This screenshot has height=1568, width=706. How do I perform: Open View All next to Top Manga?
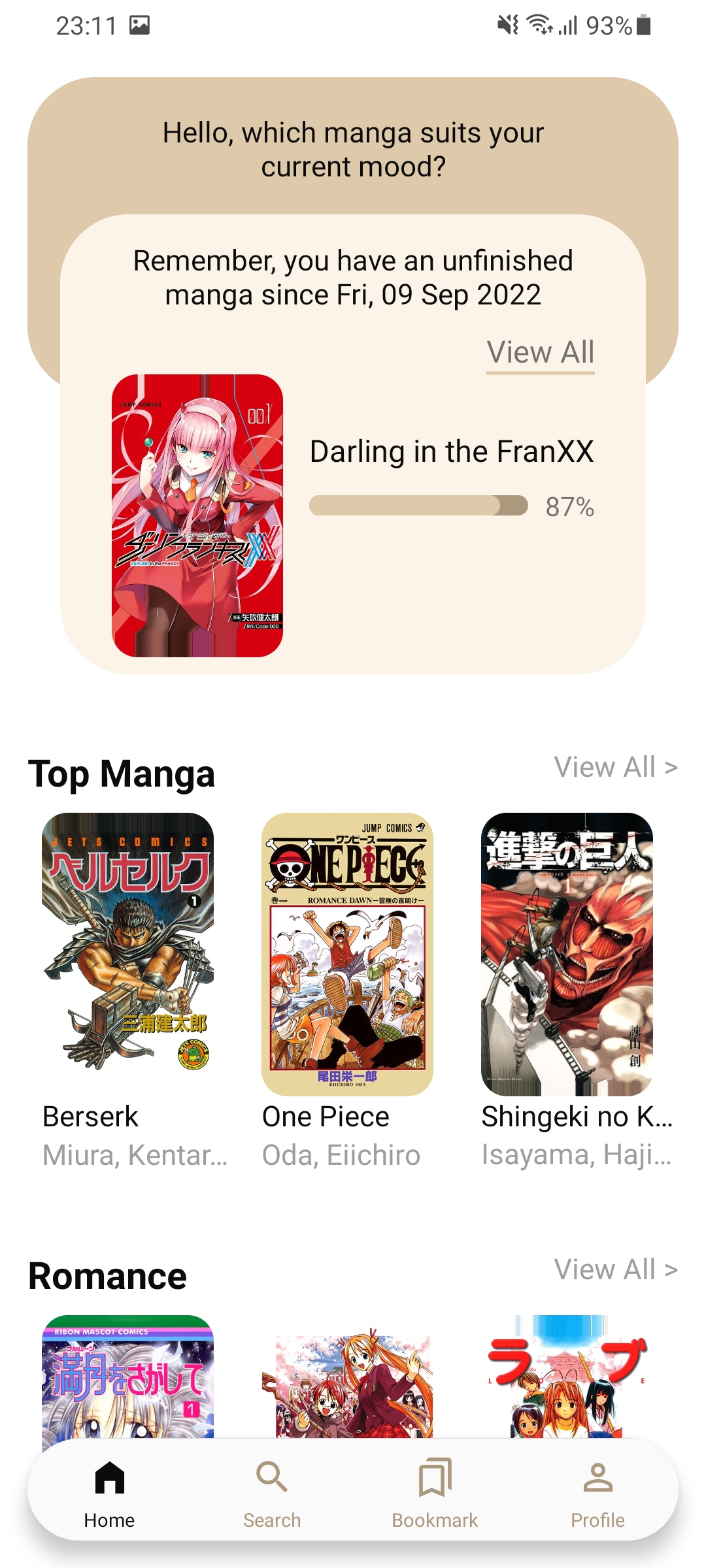coord(615,766)
